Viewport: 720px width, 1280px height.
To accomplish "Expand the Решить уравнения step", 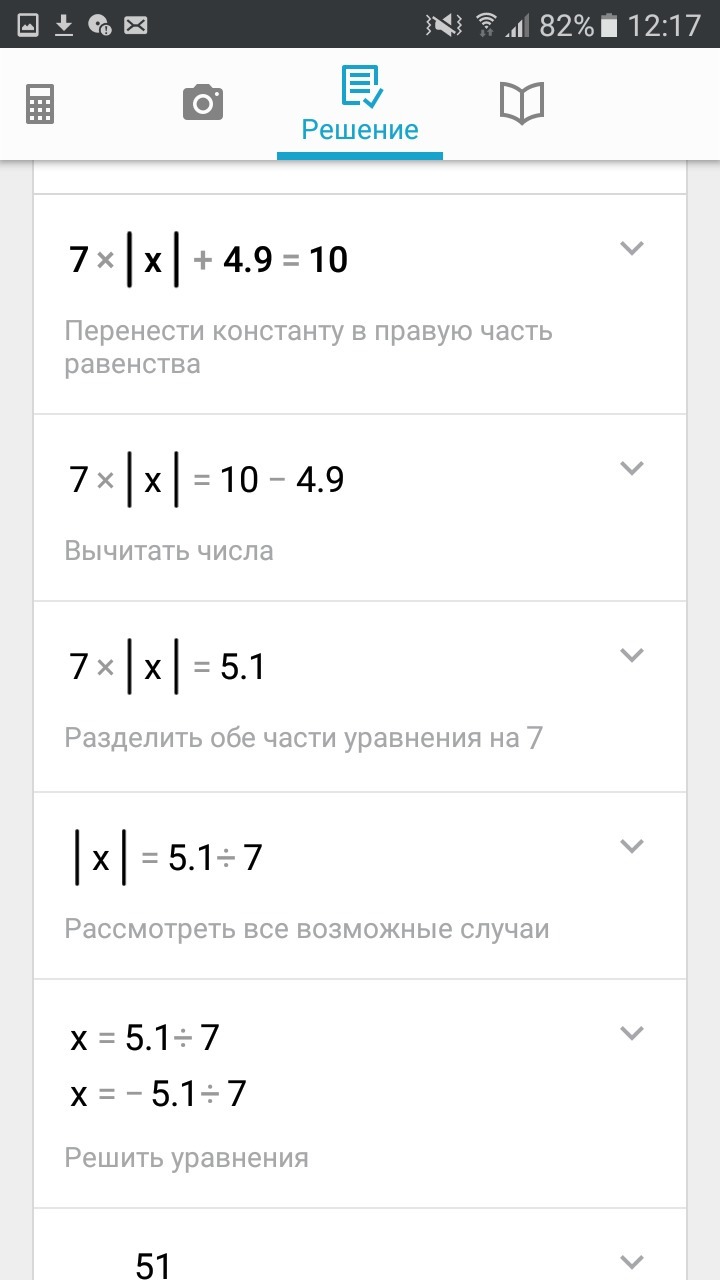I will [x=631, y=1033].
